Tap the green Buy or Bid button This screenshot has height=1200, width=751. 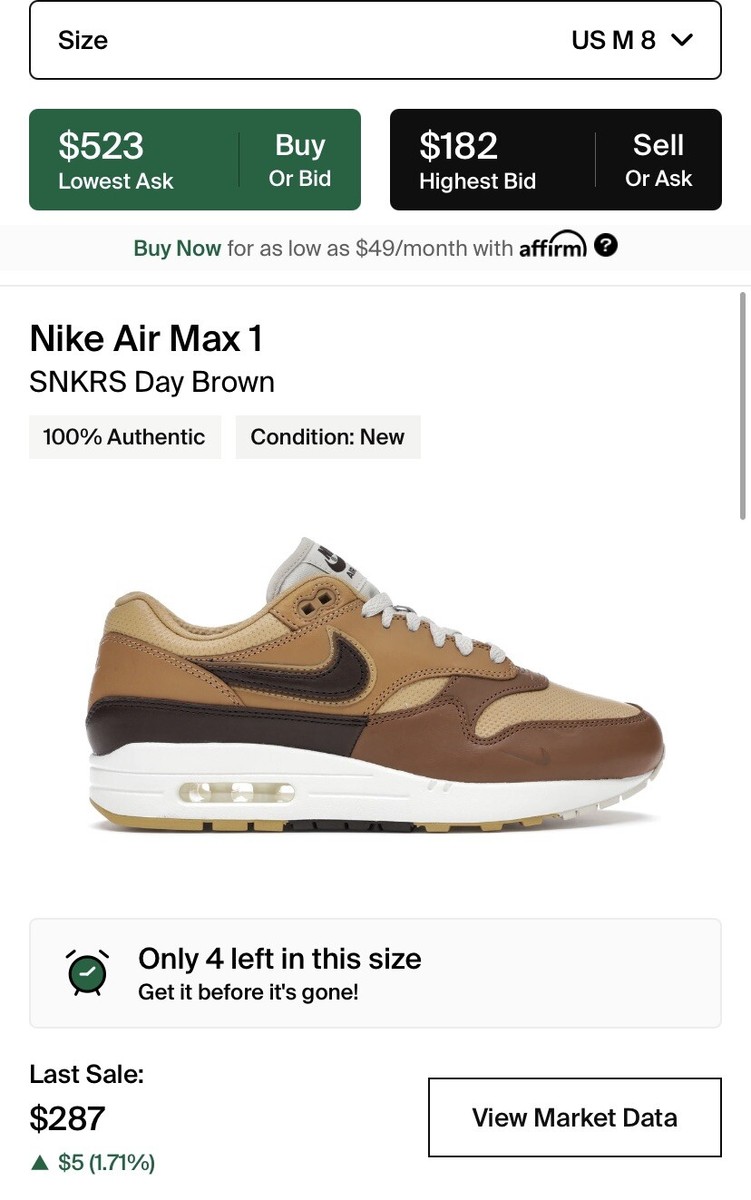point(195,160)
